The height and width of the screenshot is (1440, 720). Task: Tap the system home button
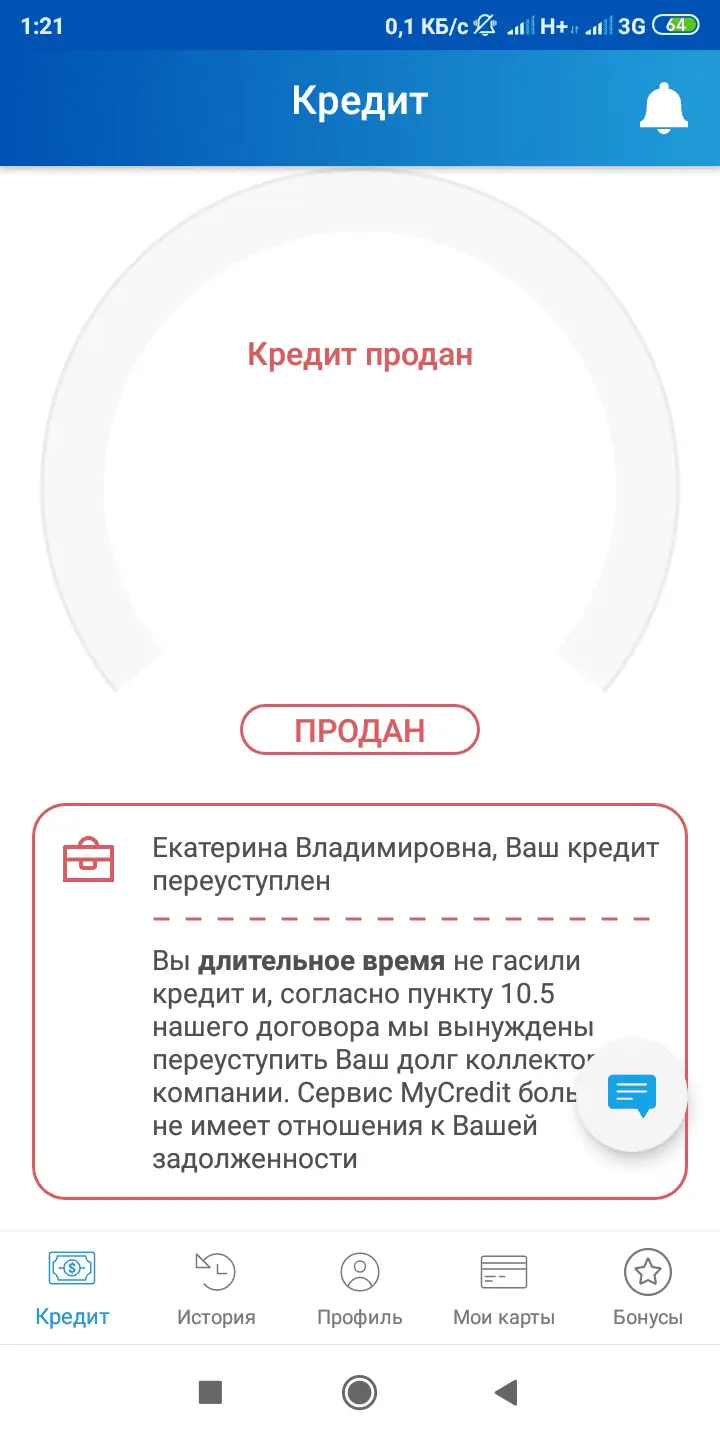point(359,1392)
